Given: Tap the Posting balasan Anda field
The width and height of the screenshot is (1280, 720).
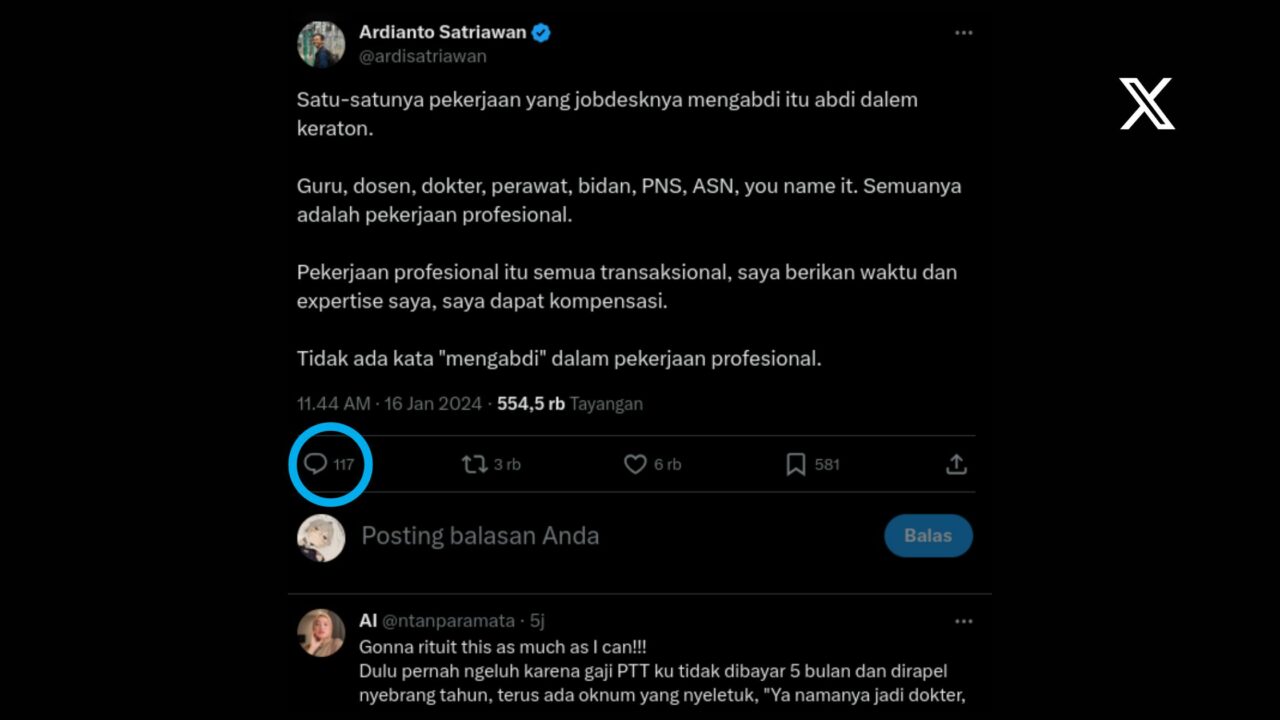Looking at the screenshot, I should [x=480, y=536].
